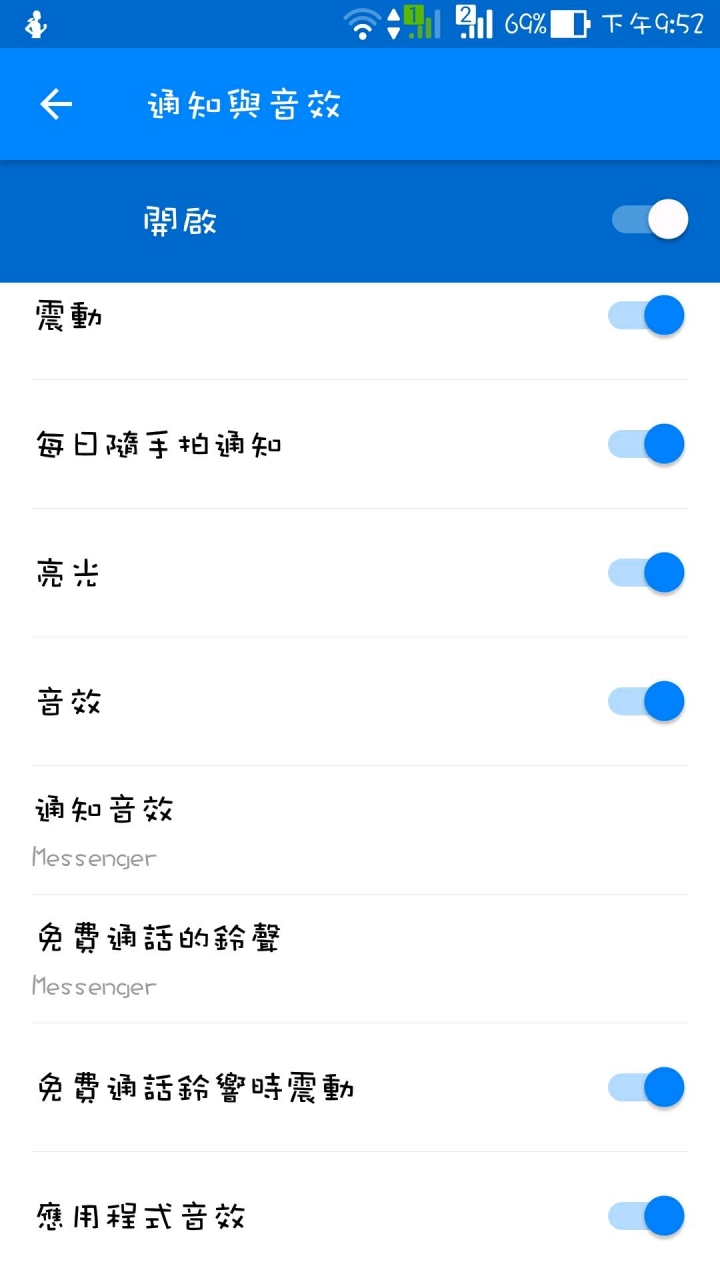Turn off the 開啟 master switch

650,220
